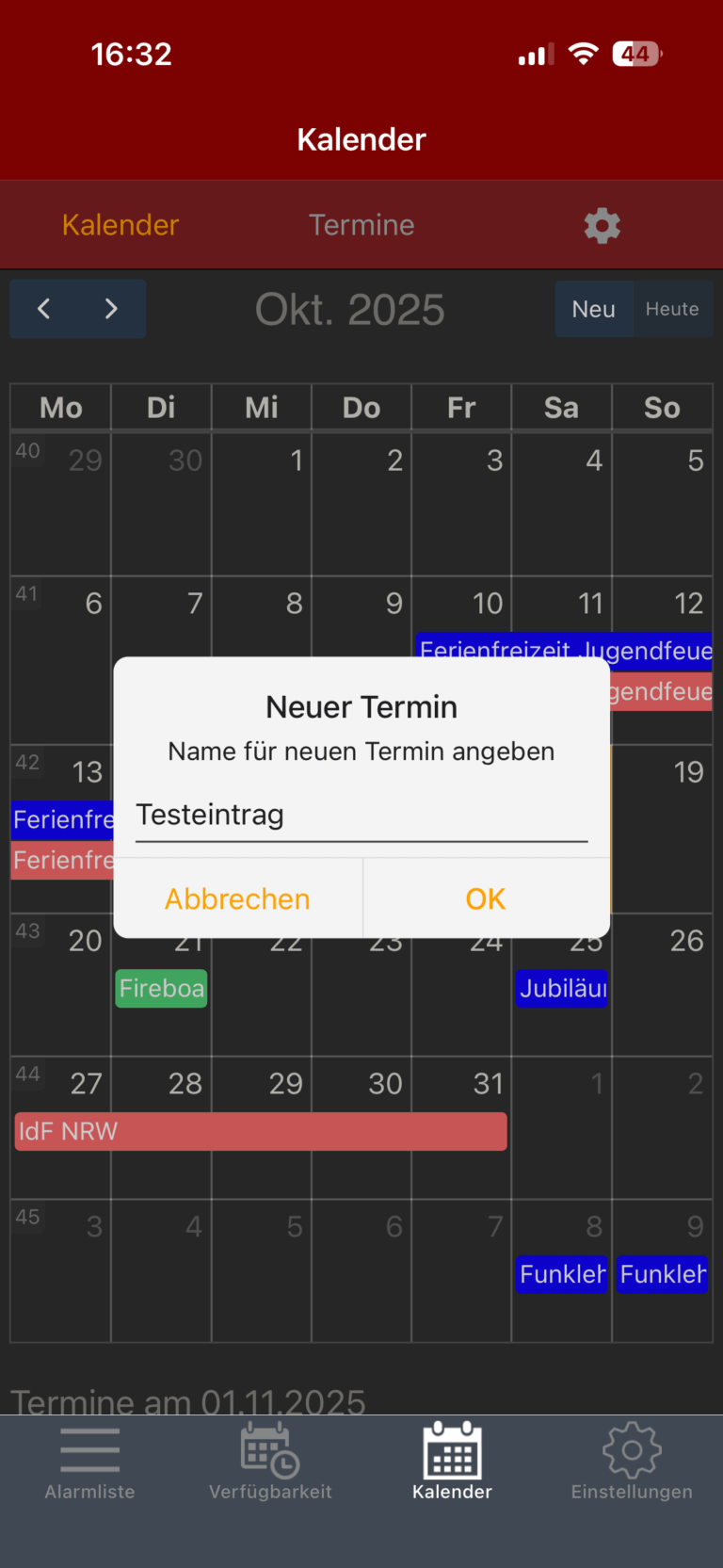Focus the name field containing Testeintrag
Viewport: 723px width, 1568px height.
361,816
